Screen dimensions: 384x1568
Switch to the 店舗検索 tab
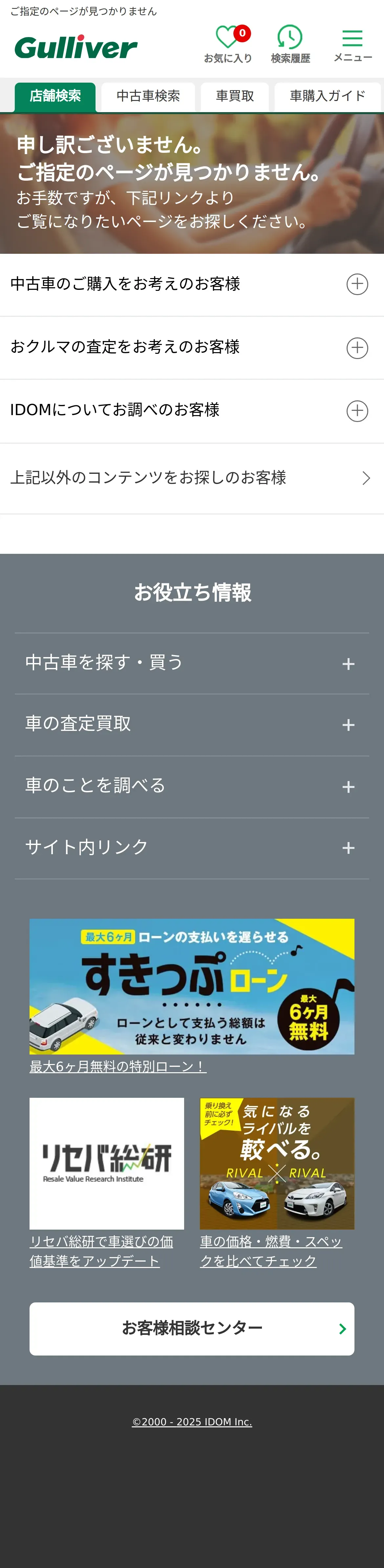tap(55, 96)
